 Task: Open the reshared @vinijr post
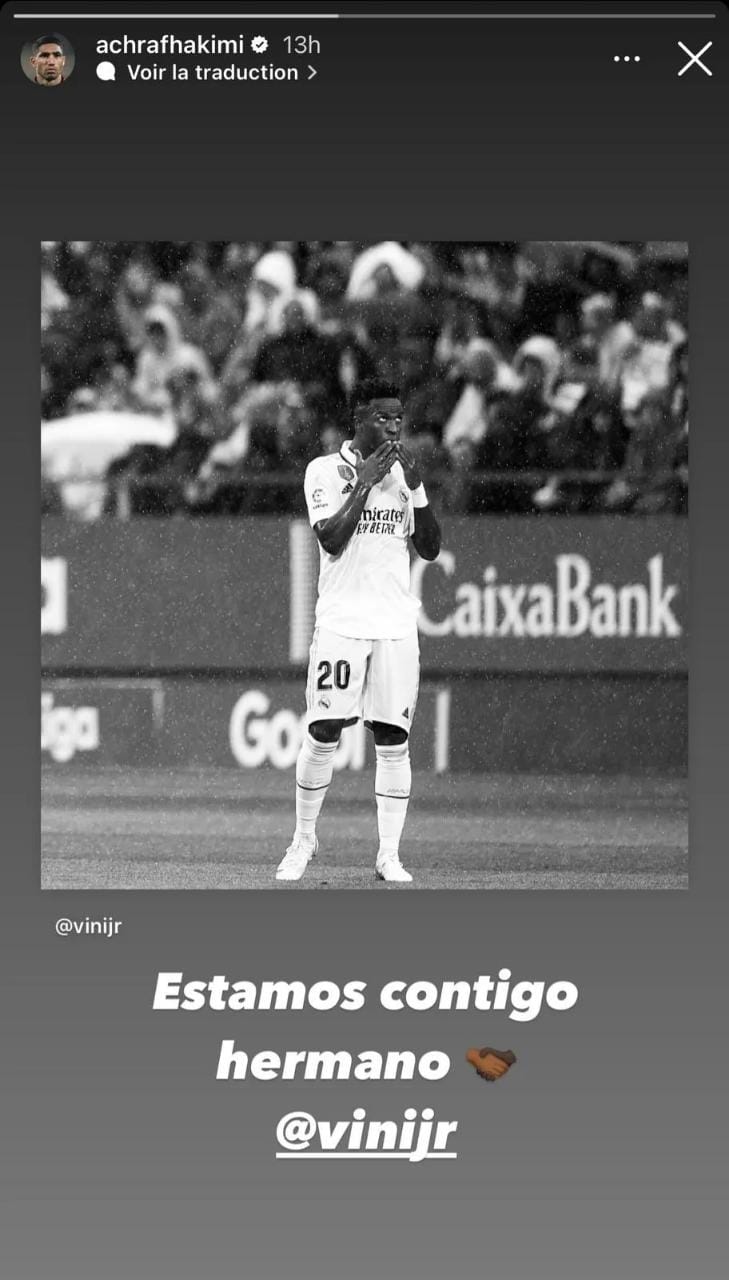coord(364,565)
